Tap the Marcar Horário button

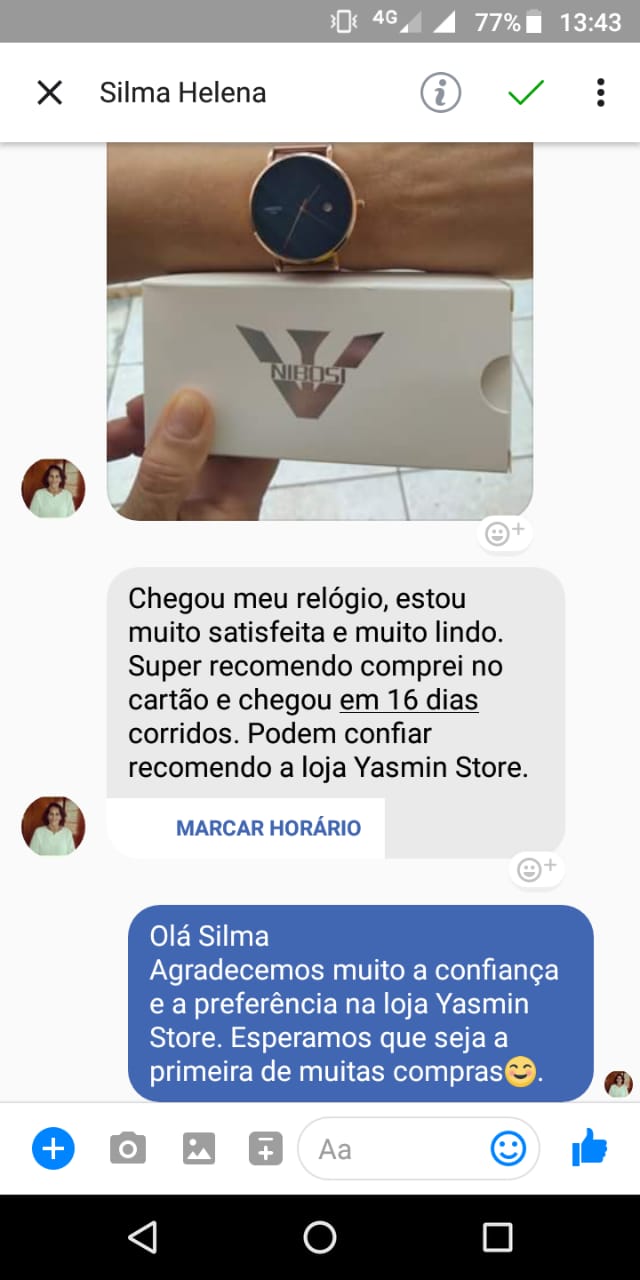point(268,828)
